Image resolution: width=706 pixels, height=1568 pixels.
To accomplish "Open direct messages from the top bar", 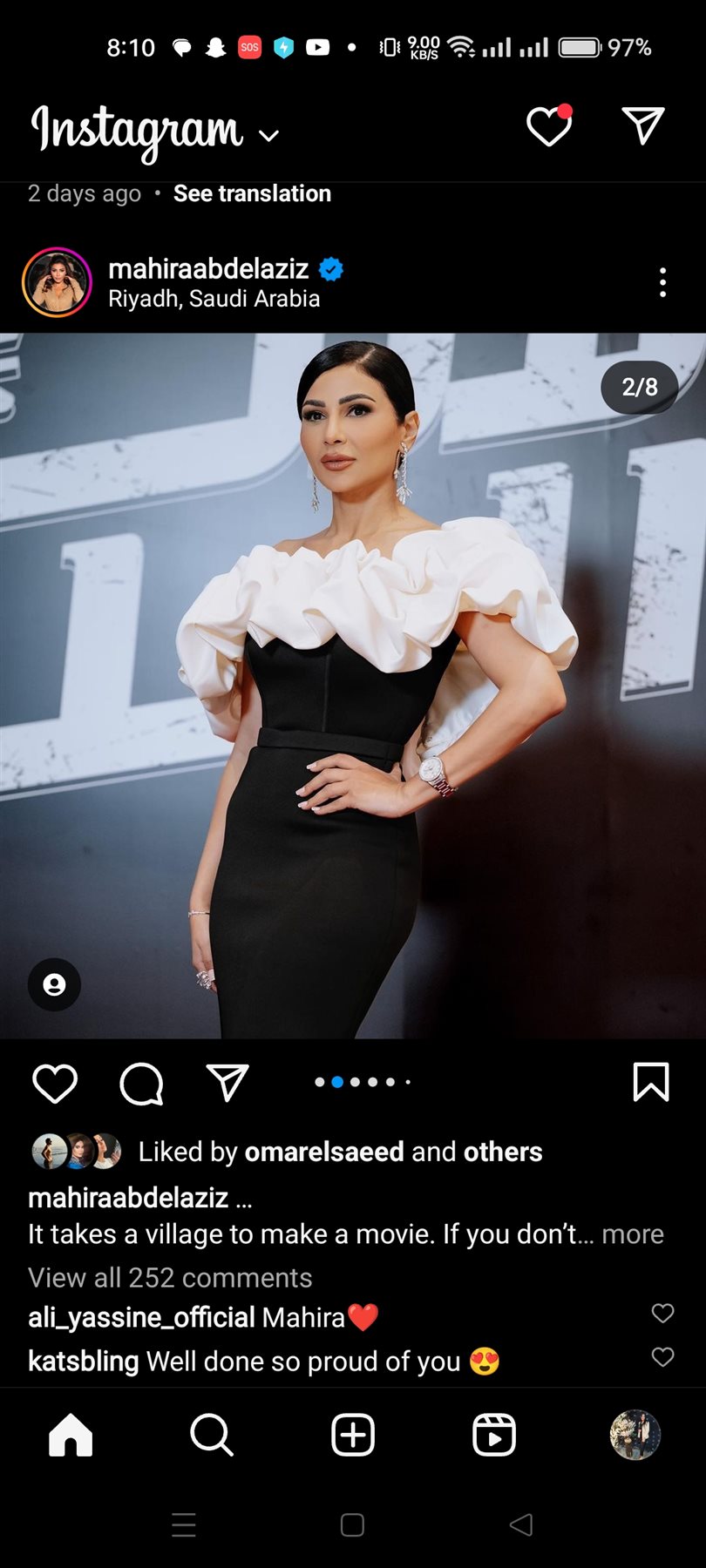I will pyautogui.click(x=643, y=127).
